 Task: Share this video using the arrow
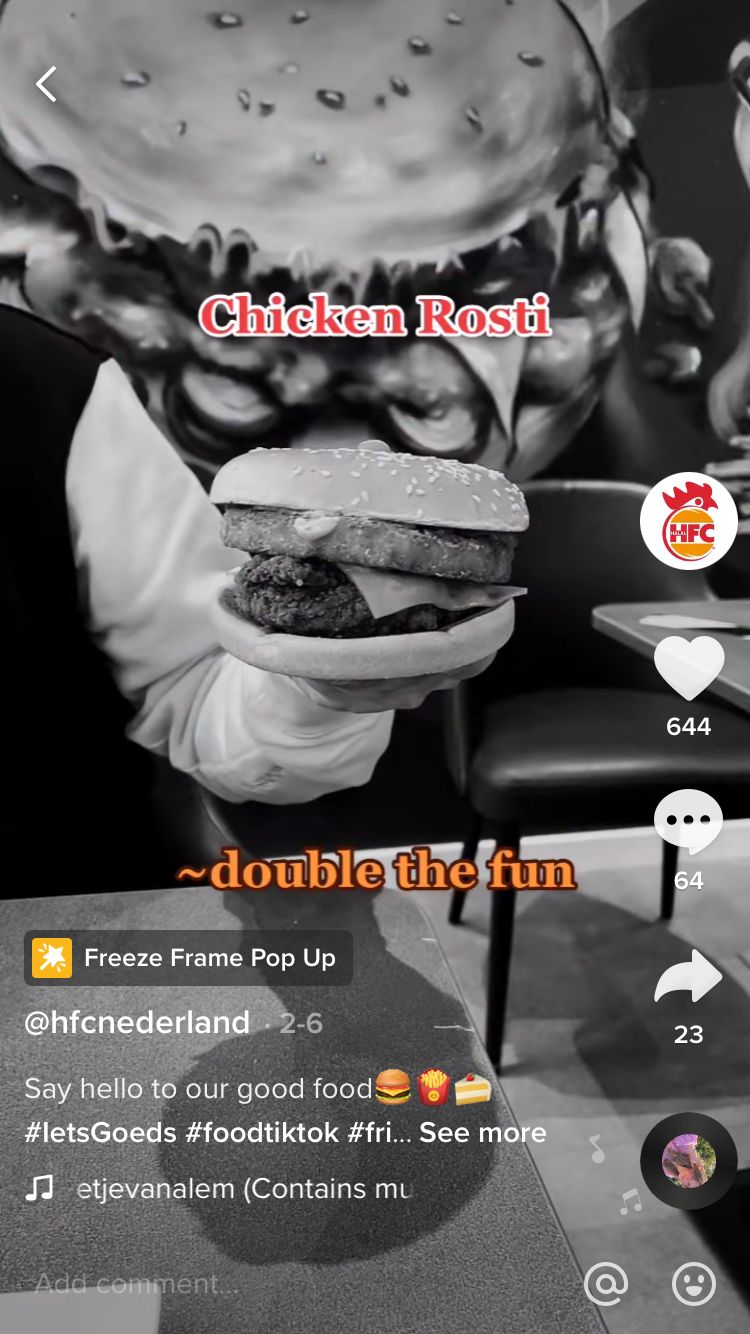tap(688, 977)
